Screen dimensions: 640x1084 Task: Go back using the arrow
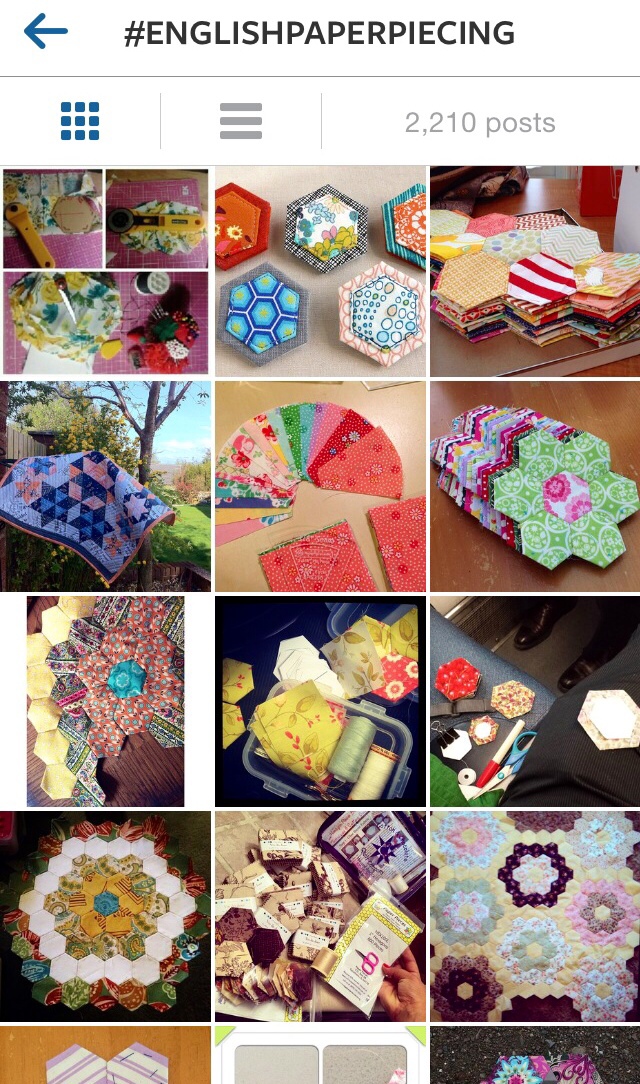tap(45, 32)
